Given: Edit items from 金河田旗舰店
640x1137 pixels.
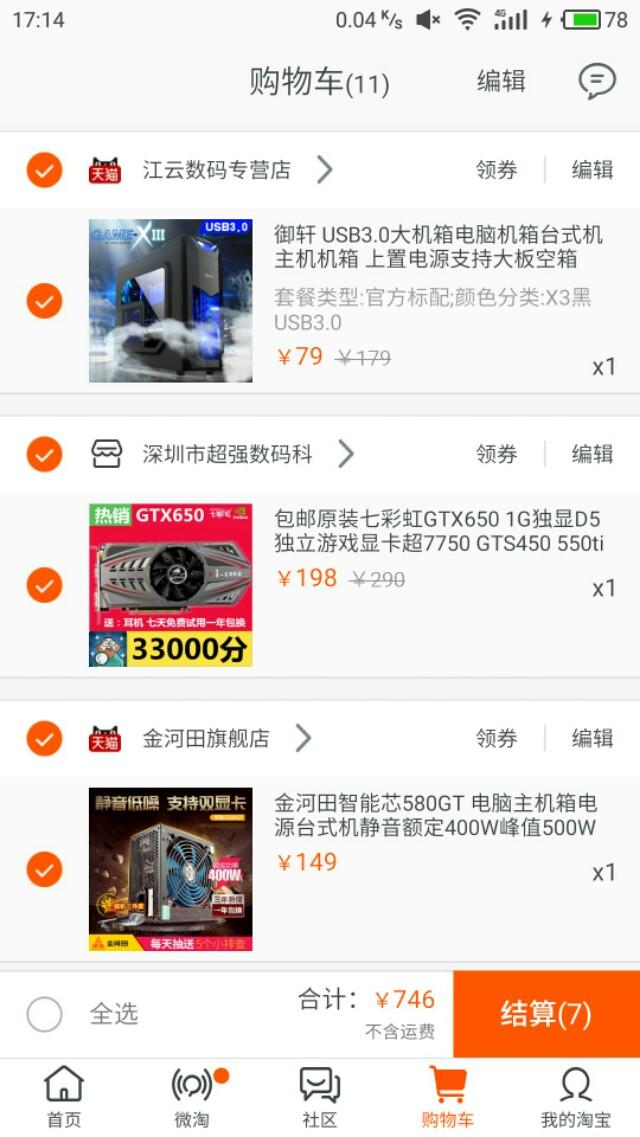Looking at the screenshot, I should [x=592, y=738].
